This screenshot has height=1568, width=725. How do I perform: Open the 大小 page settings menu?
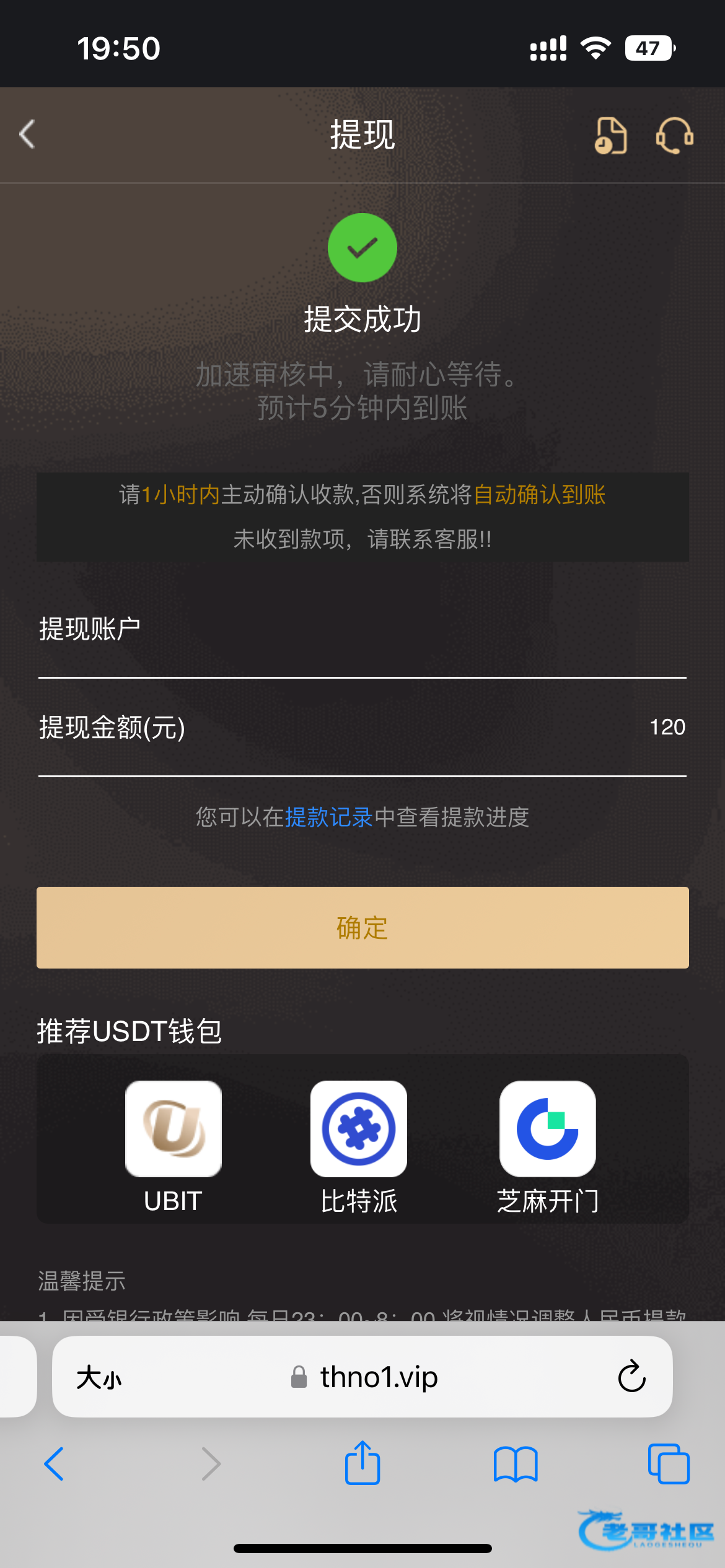(99, 1378)
